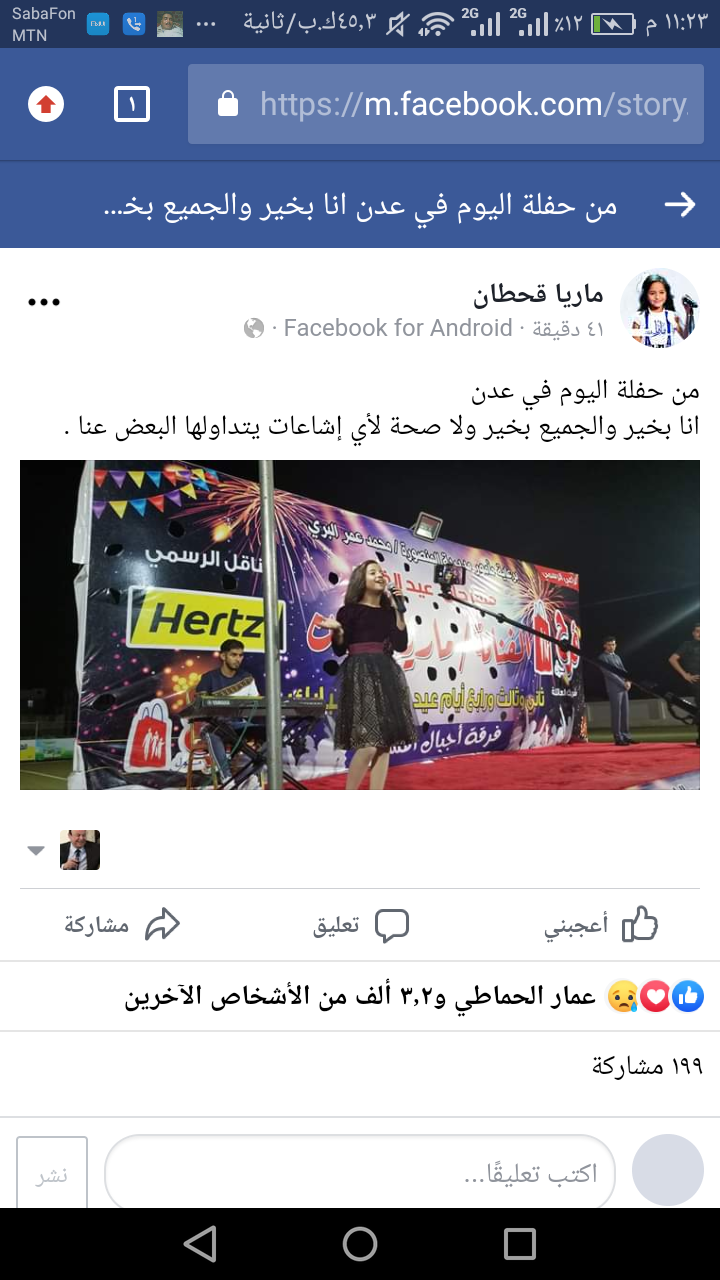Open the browser tabs counter

[x=132, y=104]
